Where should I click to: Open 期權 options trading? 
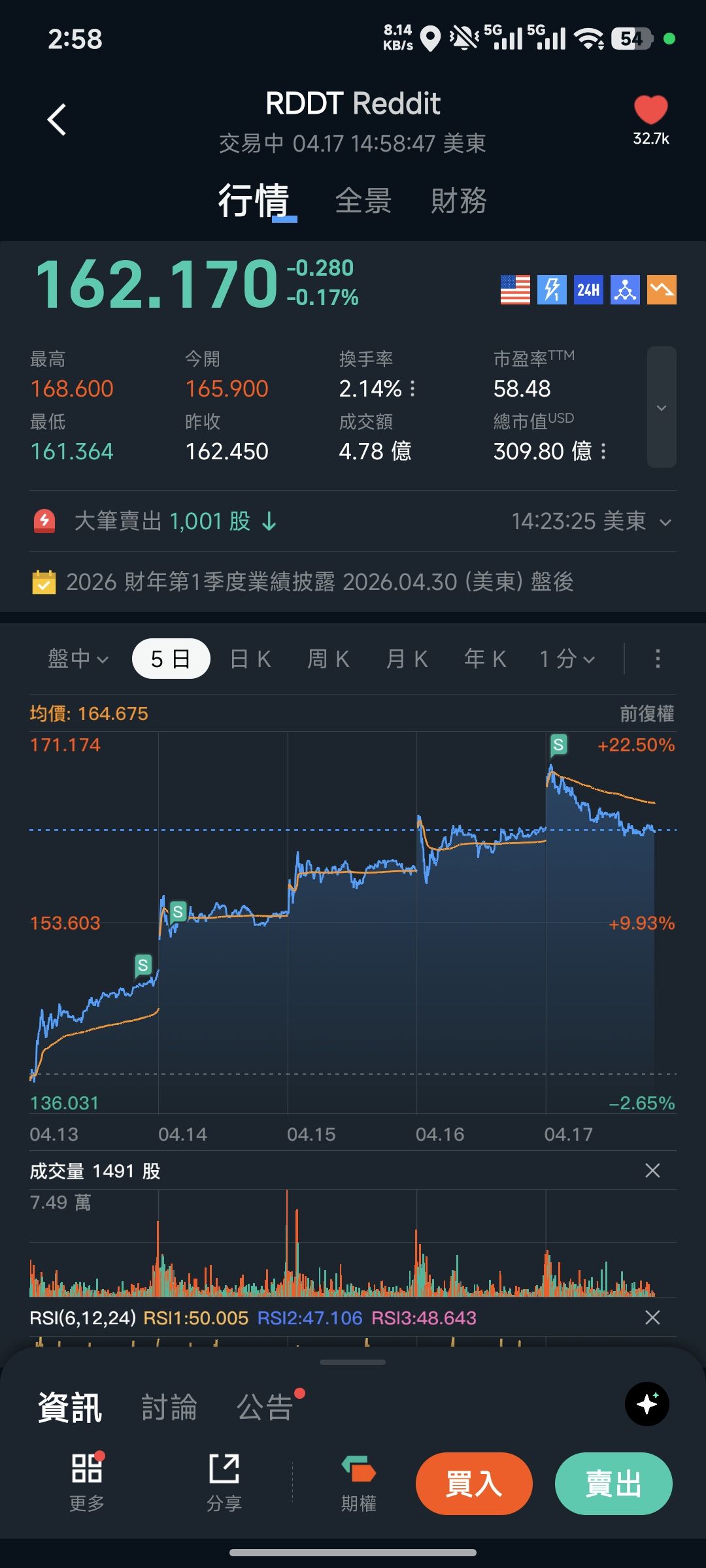(x=359, y=1484)
